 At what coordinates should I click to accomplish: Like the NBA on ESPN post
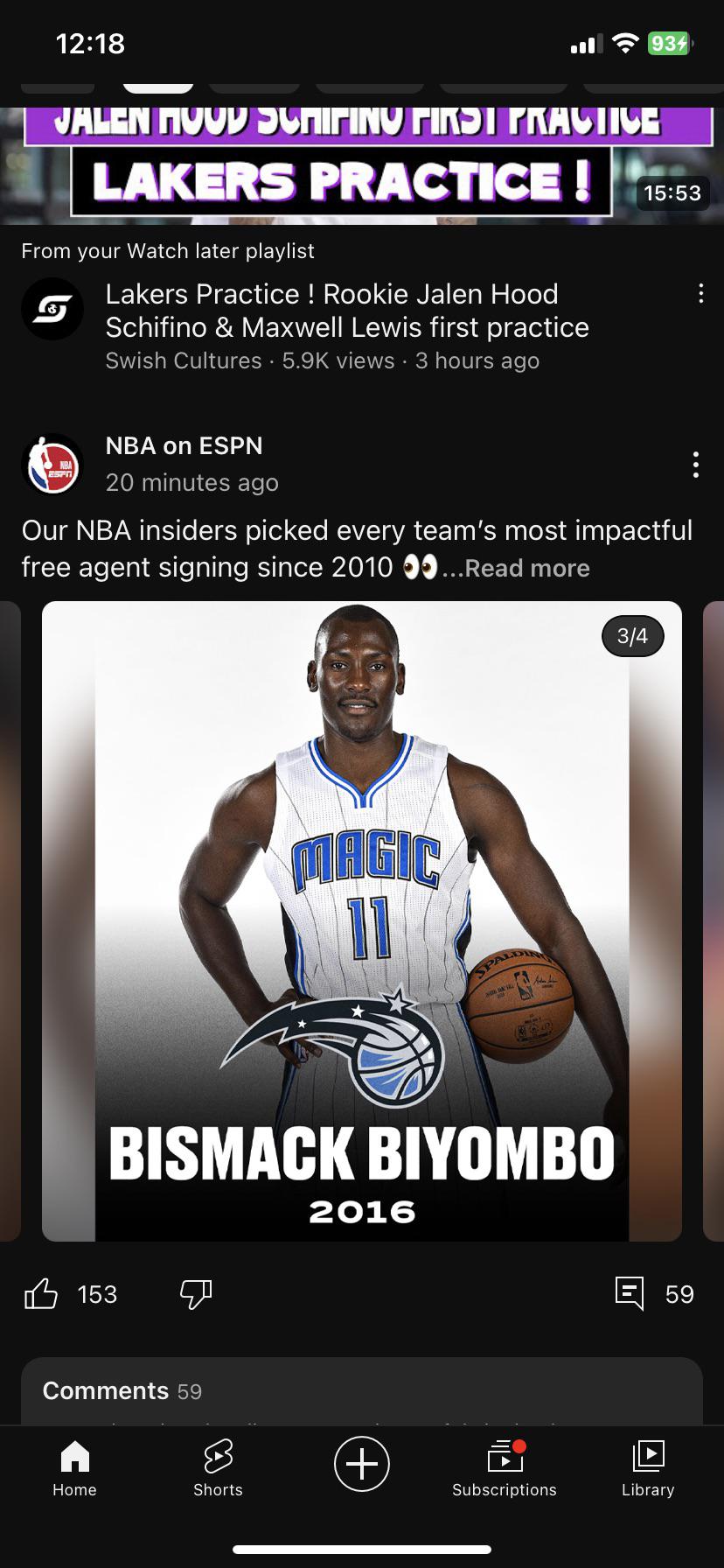click(x=41, y=1293)
